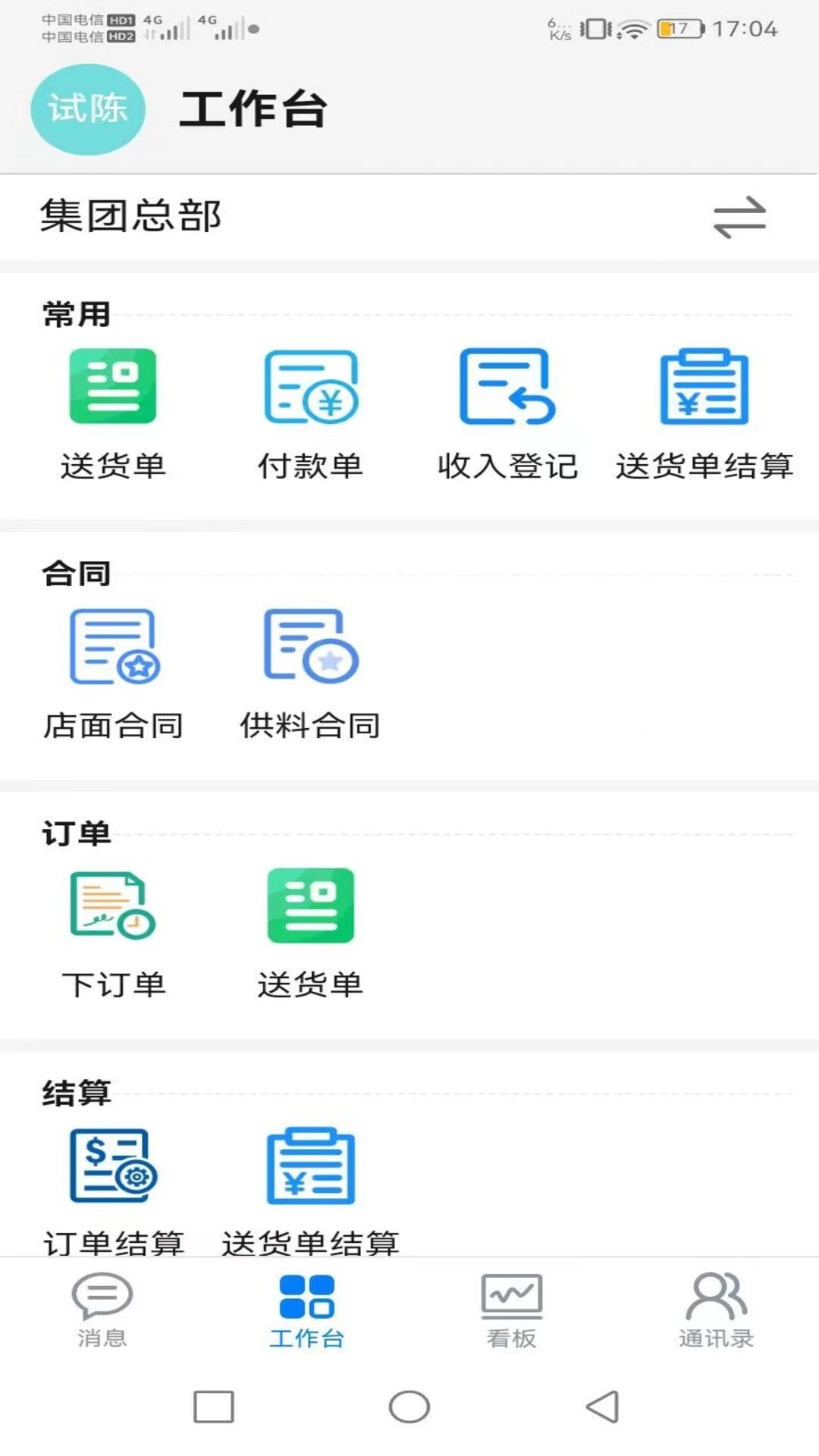The width and height of the screenshot is (819, 1456).
Task: Select the 工作台 workbench tab
Action: point(306,1312)
